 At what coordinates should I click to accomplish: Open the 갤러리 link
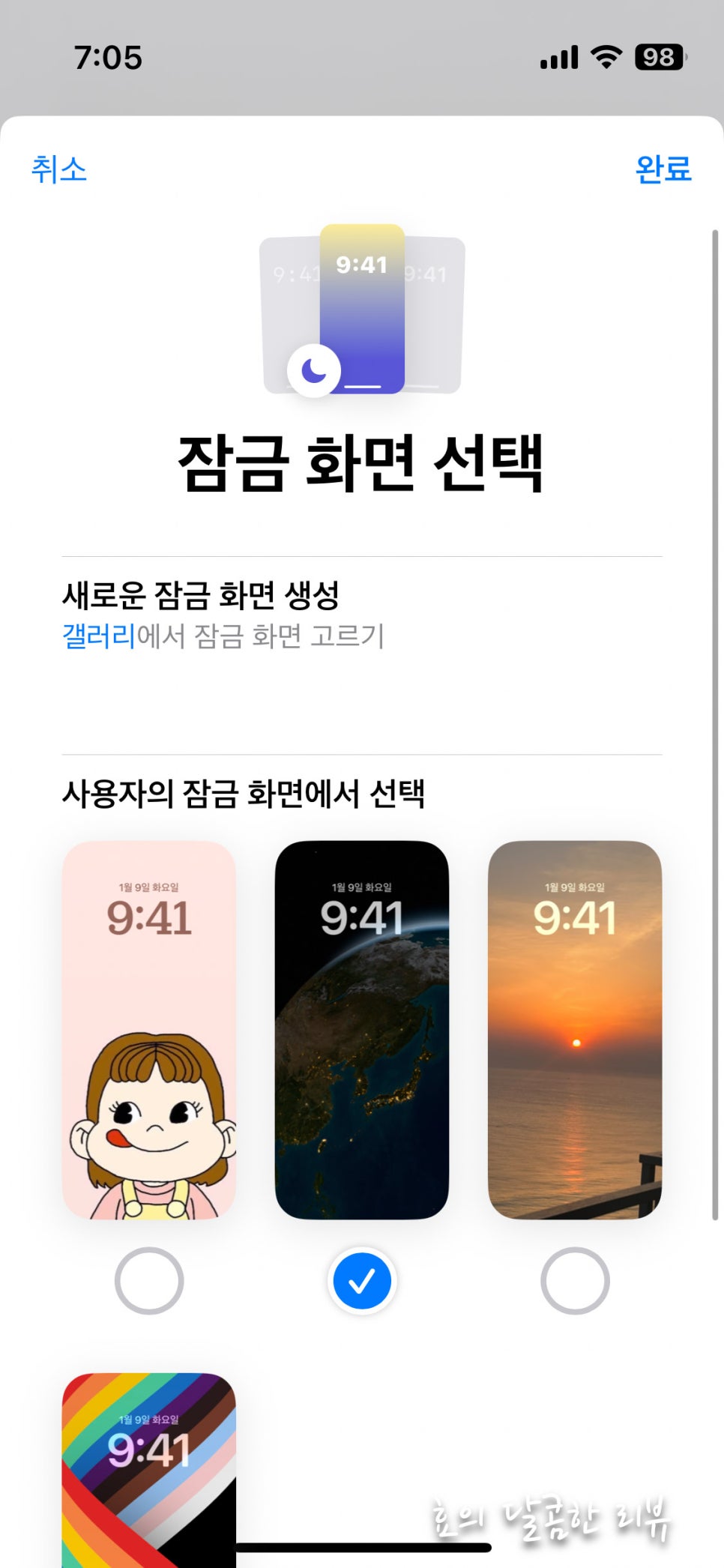coord(99,636)
